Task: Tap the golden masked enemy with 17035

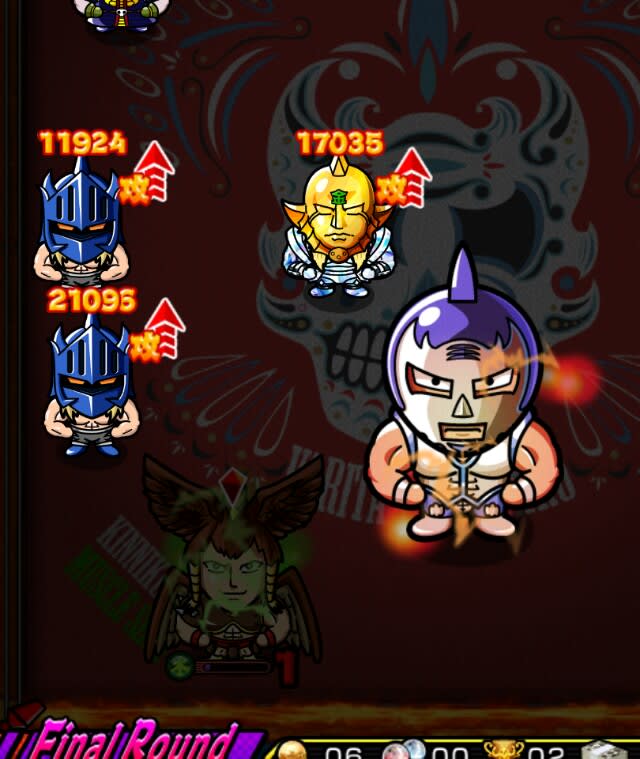Action: pos(337,230)
